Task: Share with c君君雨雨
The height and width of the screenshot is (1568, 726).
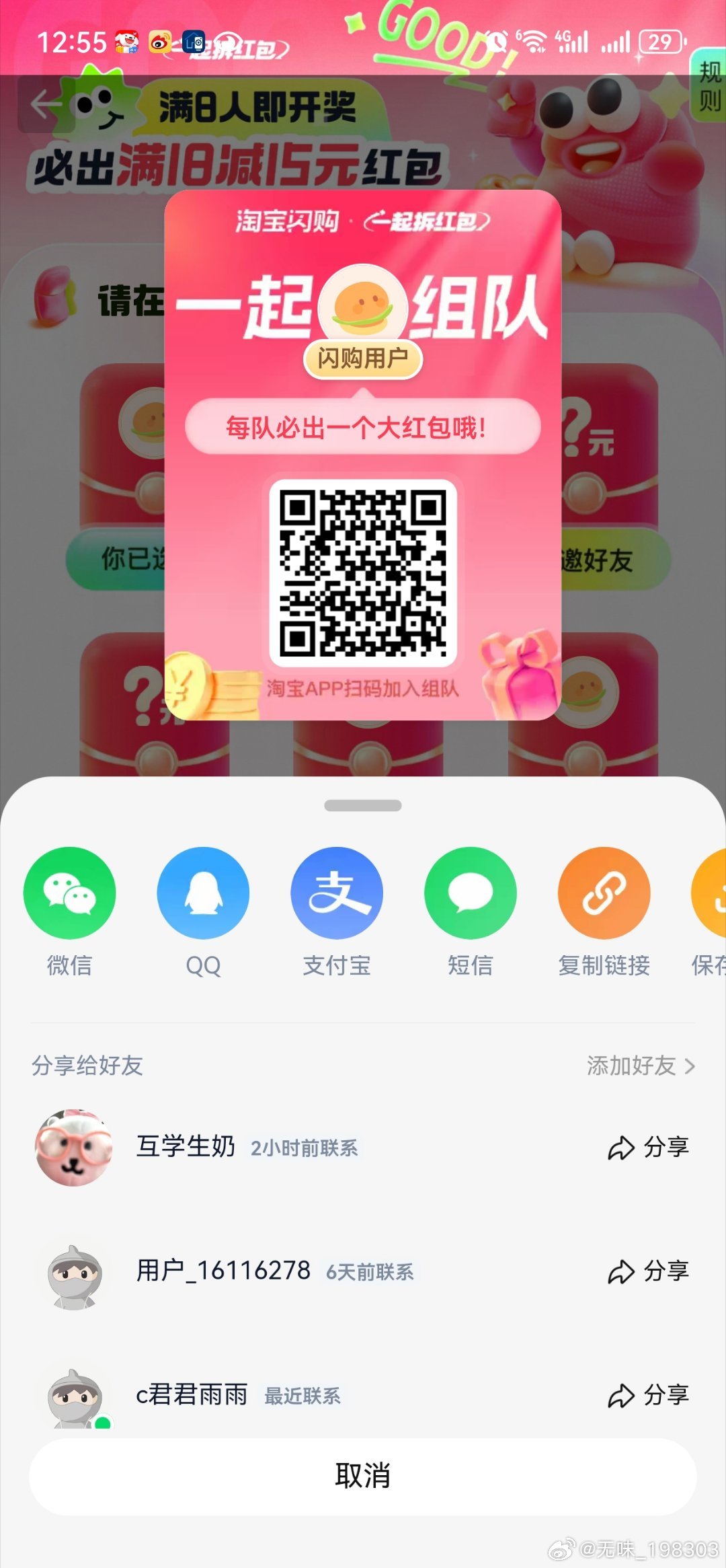Action: point(648,1396)
